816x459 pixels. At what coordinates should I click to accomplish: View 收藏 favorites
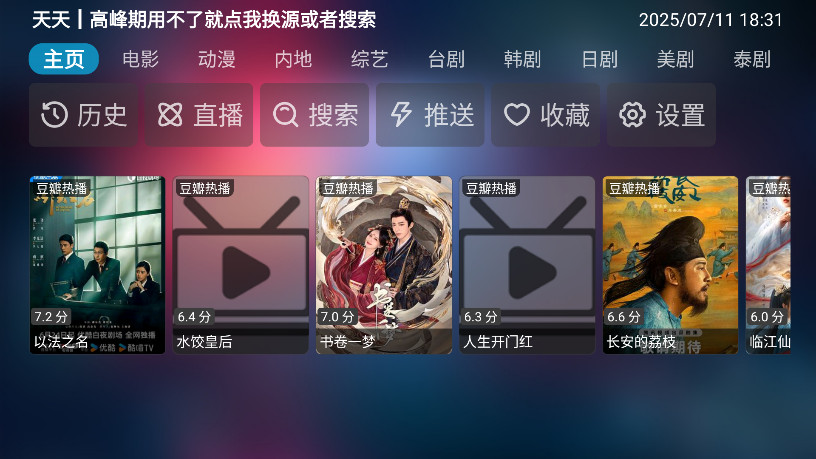point(546,115)
